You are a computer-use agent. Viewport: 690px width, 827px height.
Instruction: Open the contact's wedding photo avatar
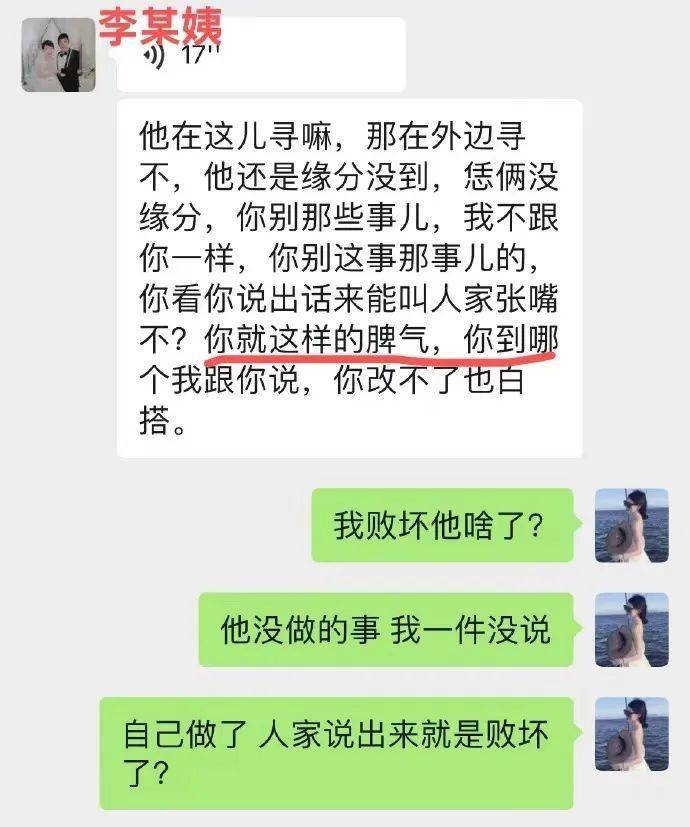point(58,55)
